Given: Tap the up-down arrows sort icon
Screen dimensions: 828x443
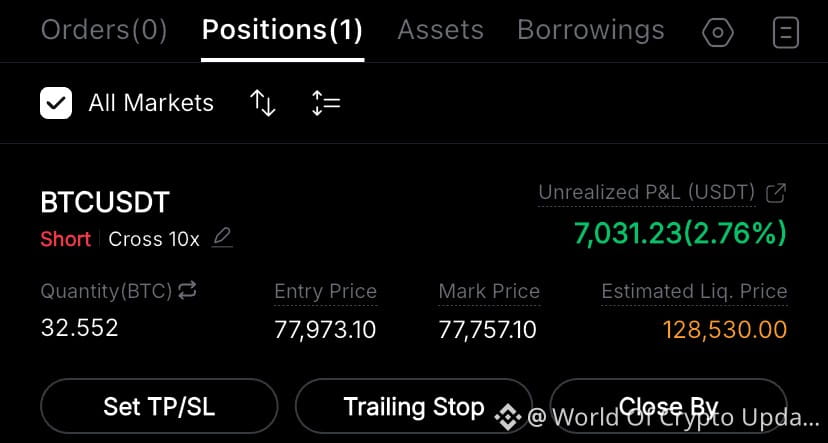Looking at the screenshot, I should tap(262, 103).
